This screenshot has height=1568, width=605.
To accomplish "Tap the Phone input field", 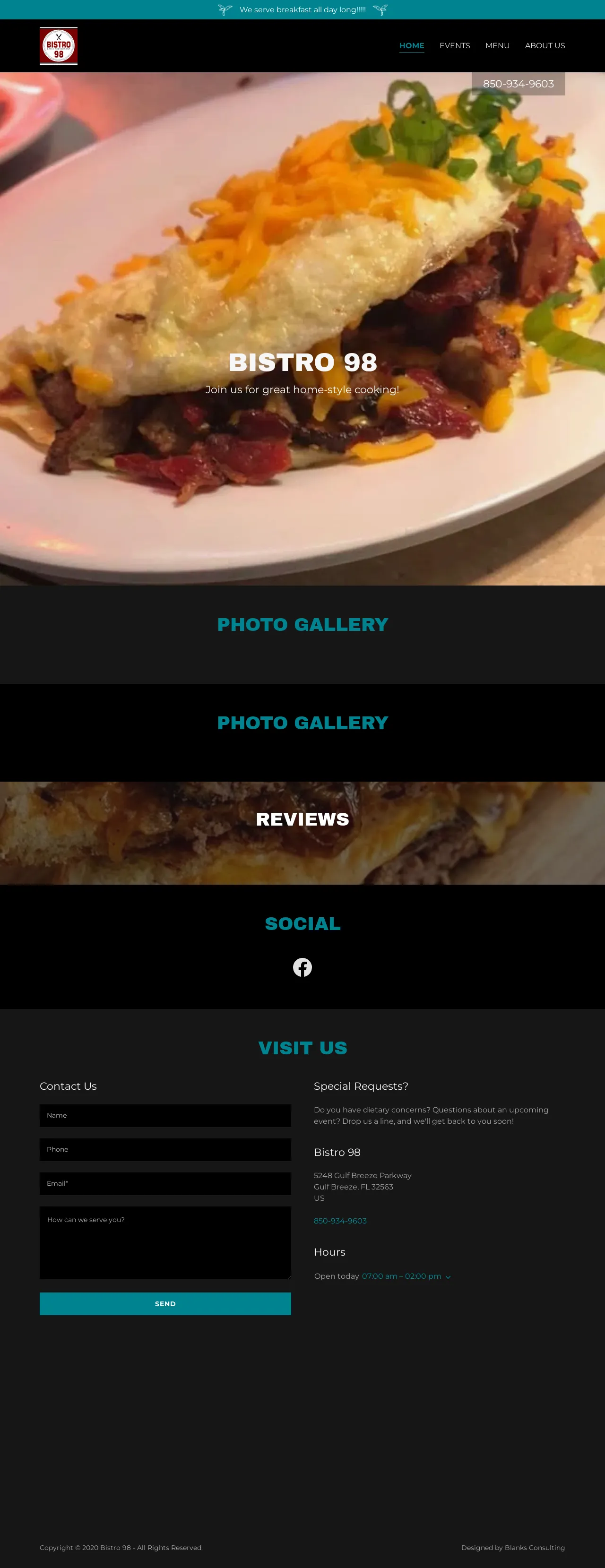I will pos(165,1149).
